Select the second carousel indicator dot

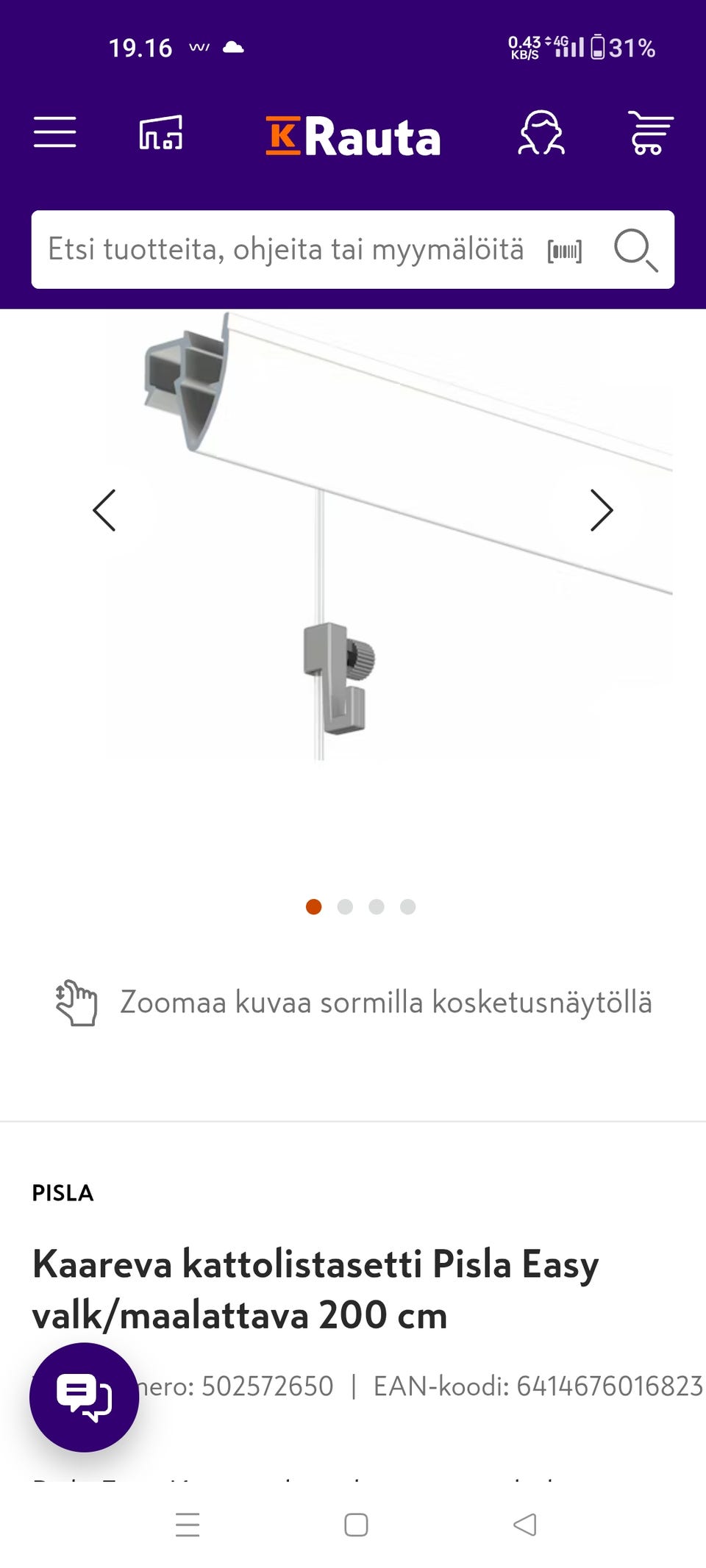point(345,906)
